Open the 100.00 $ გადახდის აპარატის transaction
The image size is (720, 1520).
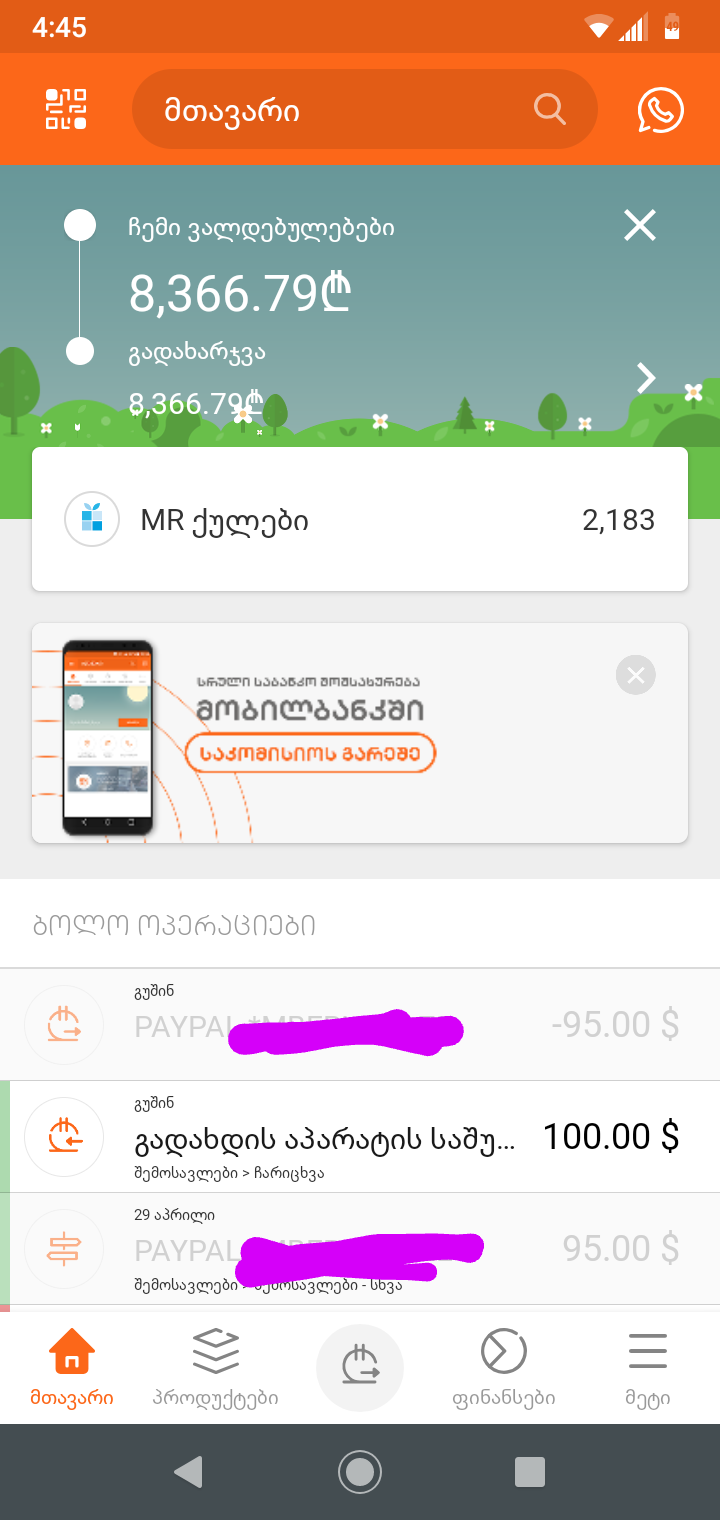pos(360,1137)
